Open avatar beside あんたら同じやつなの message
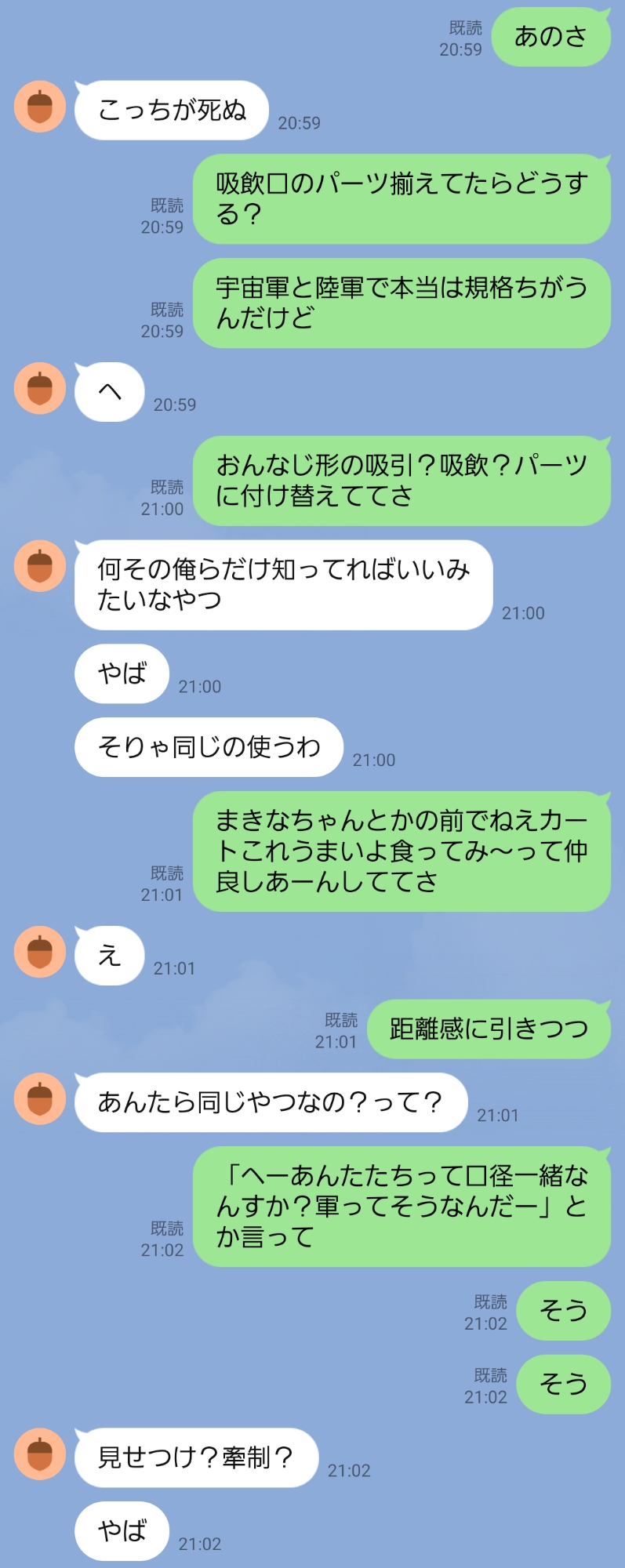The width and height of the screenshot is (625, 1568). 40,1098
